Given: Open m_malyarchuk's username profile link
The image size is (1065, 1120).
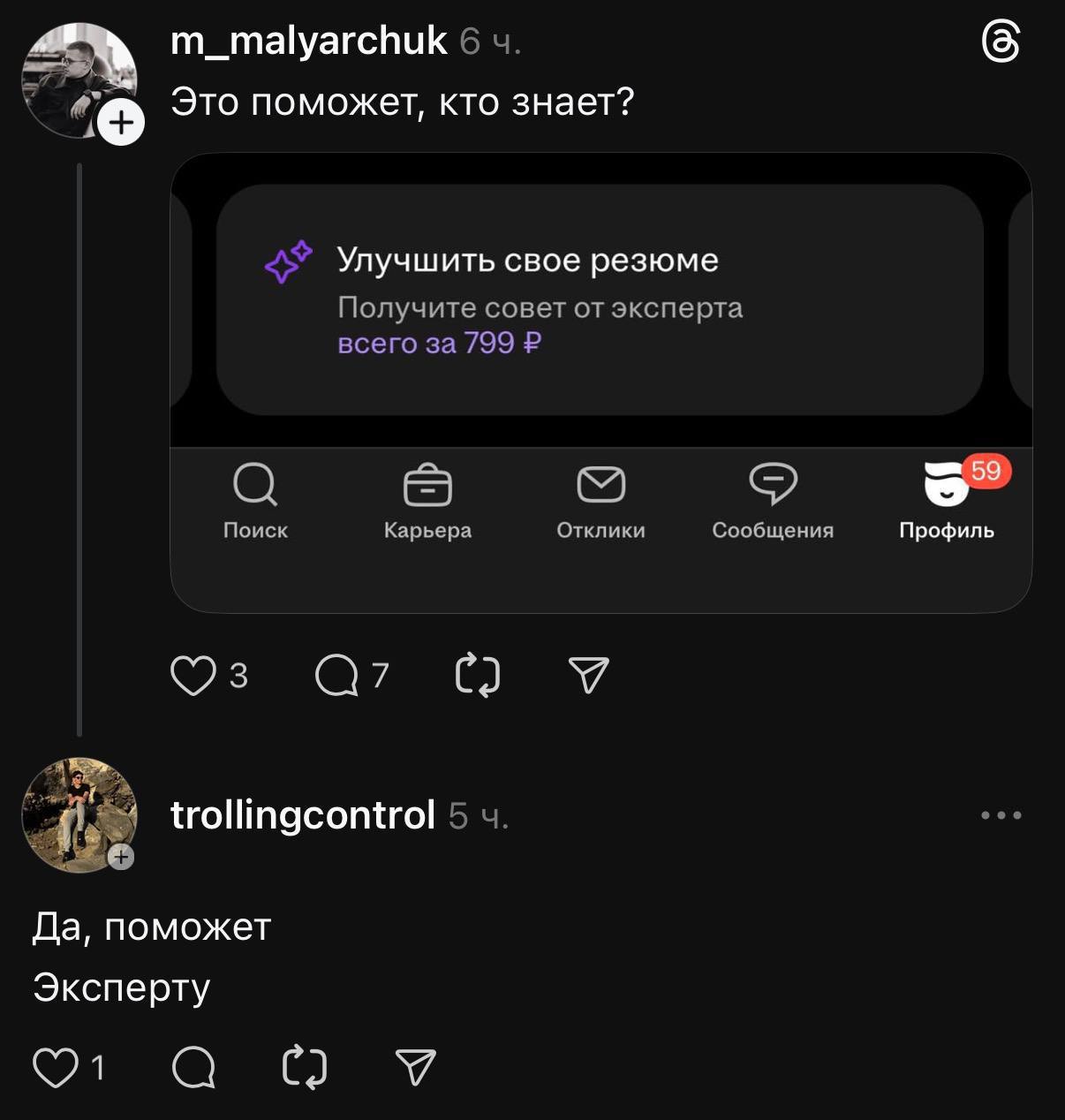Looking at the screenshot, I should pyautogui.click(x=308, y=41).
